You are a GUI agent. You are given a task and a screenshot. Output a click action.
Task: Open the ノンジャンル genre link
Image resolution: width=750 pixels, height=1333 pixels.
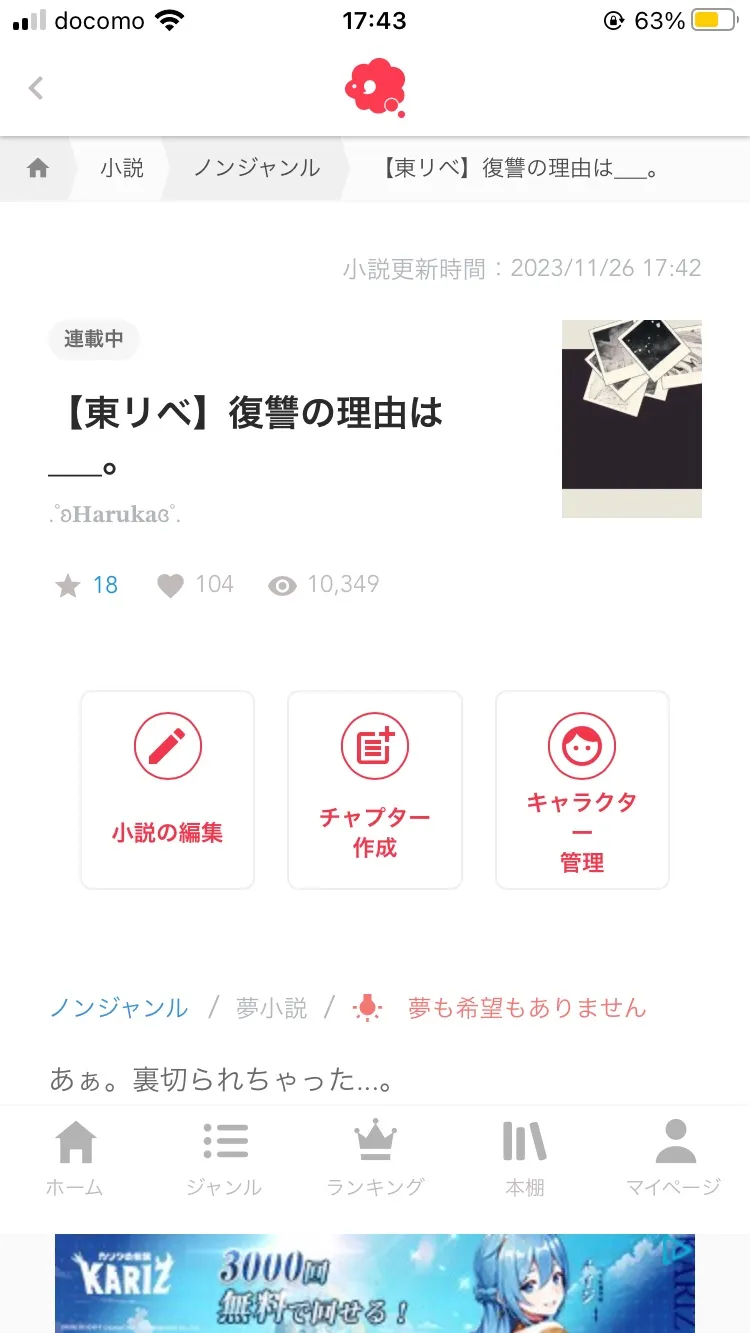tap(119, 1008)
